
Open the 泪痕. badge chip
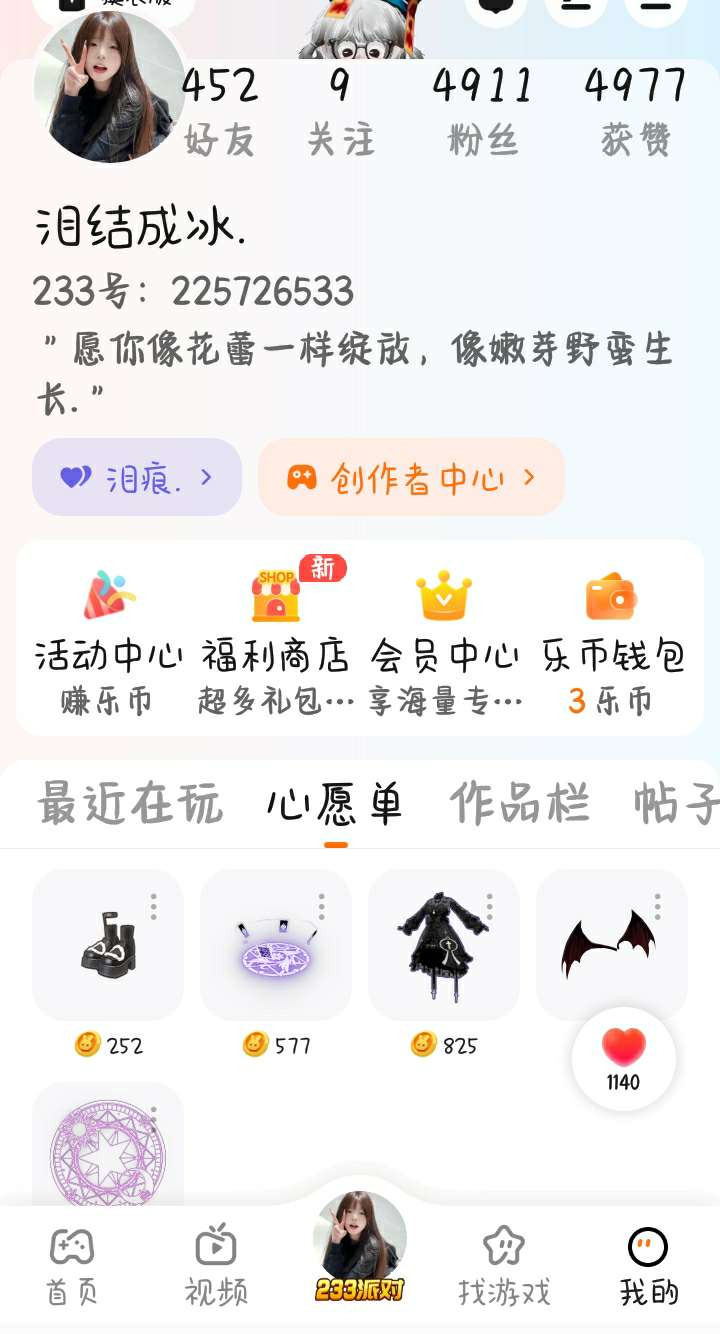(x=137, y=478)
